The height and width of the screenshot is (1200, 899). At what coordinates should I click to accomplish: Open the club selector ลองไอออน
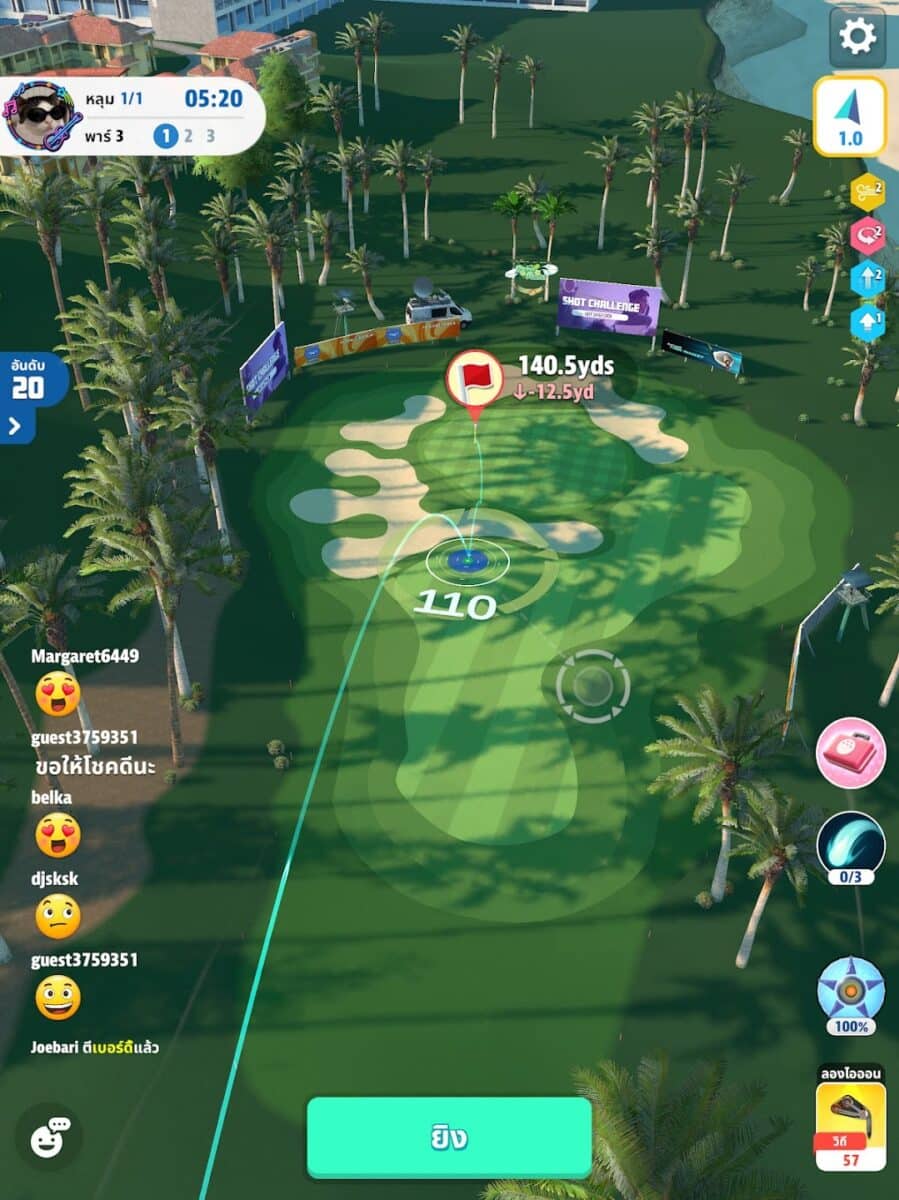pyautogui.click(x=850, y=1118)
